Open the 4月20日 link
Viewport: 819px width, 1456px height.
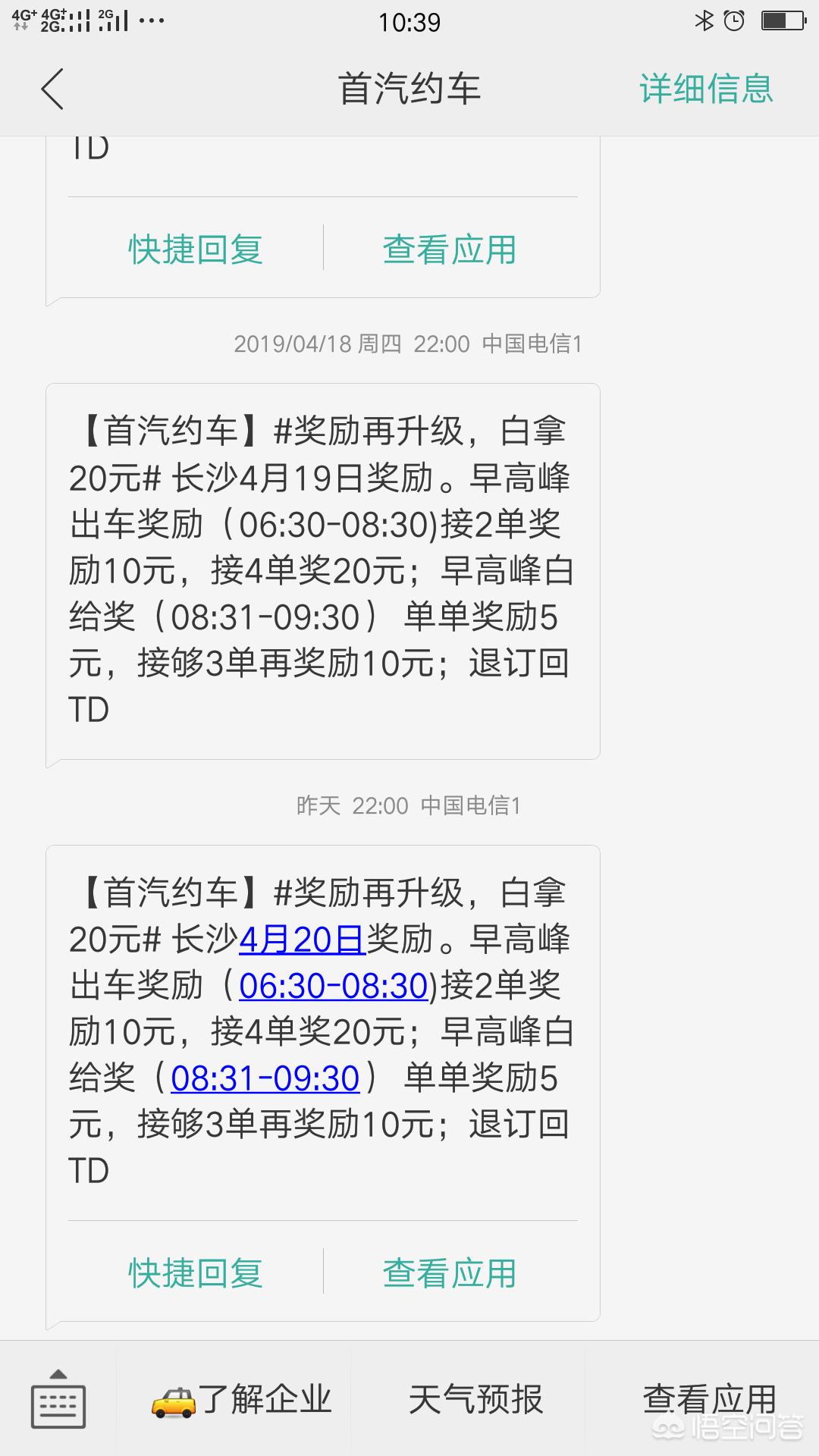(x=301, y=939)
